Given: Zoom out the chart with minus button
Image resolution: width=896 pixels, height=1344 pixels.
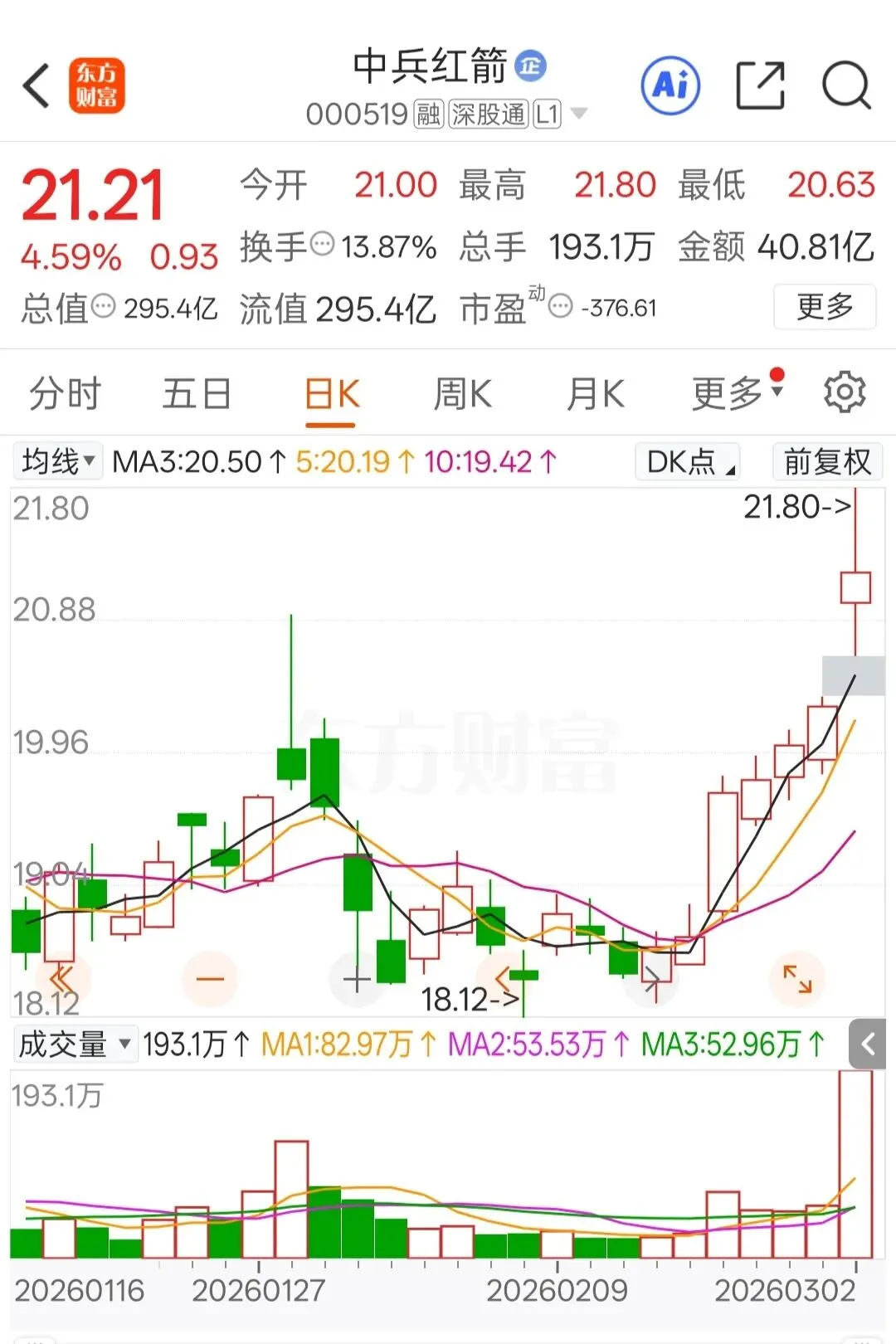Looking at the screenshot, I should [x=210, y=979].
